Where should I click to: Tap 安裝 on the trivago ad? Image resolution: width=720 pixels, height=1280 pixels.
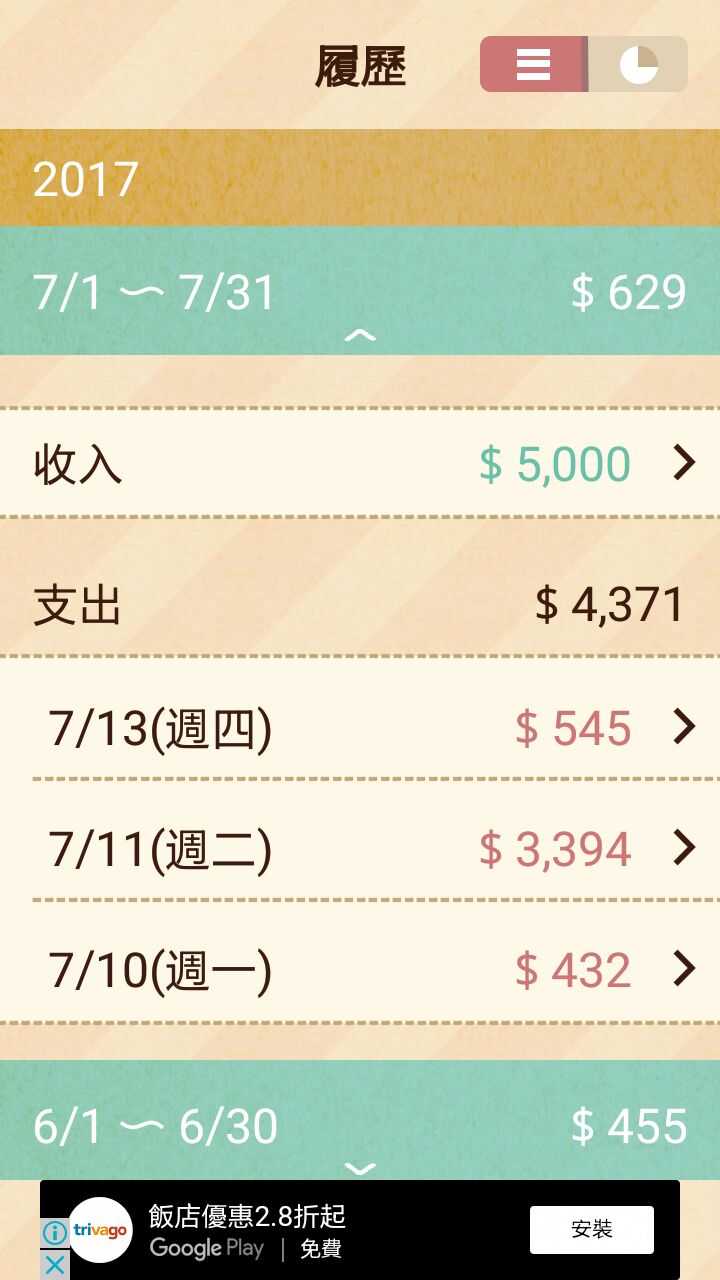point(591,1230)
